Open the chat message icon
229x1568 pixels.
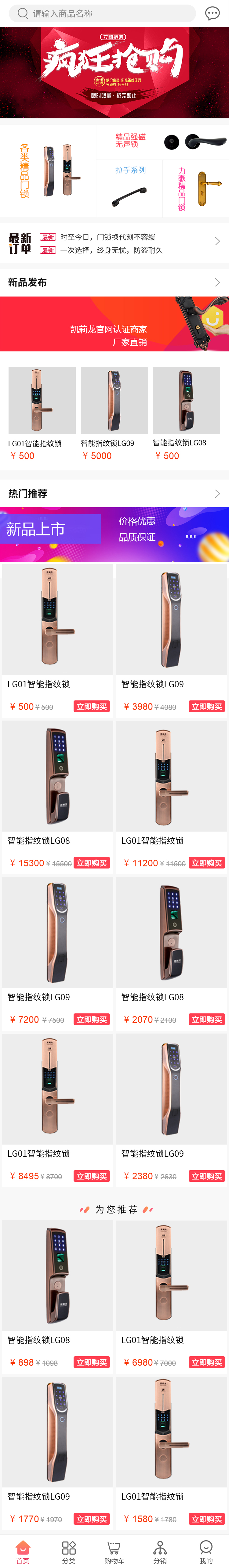(212, 13)
